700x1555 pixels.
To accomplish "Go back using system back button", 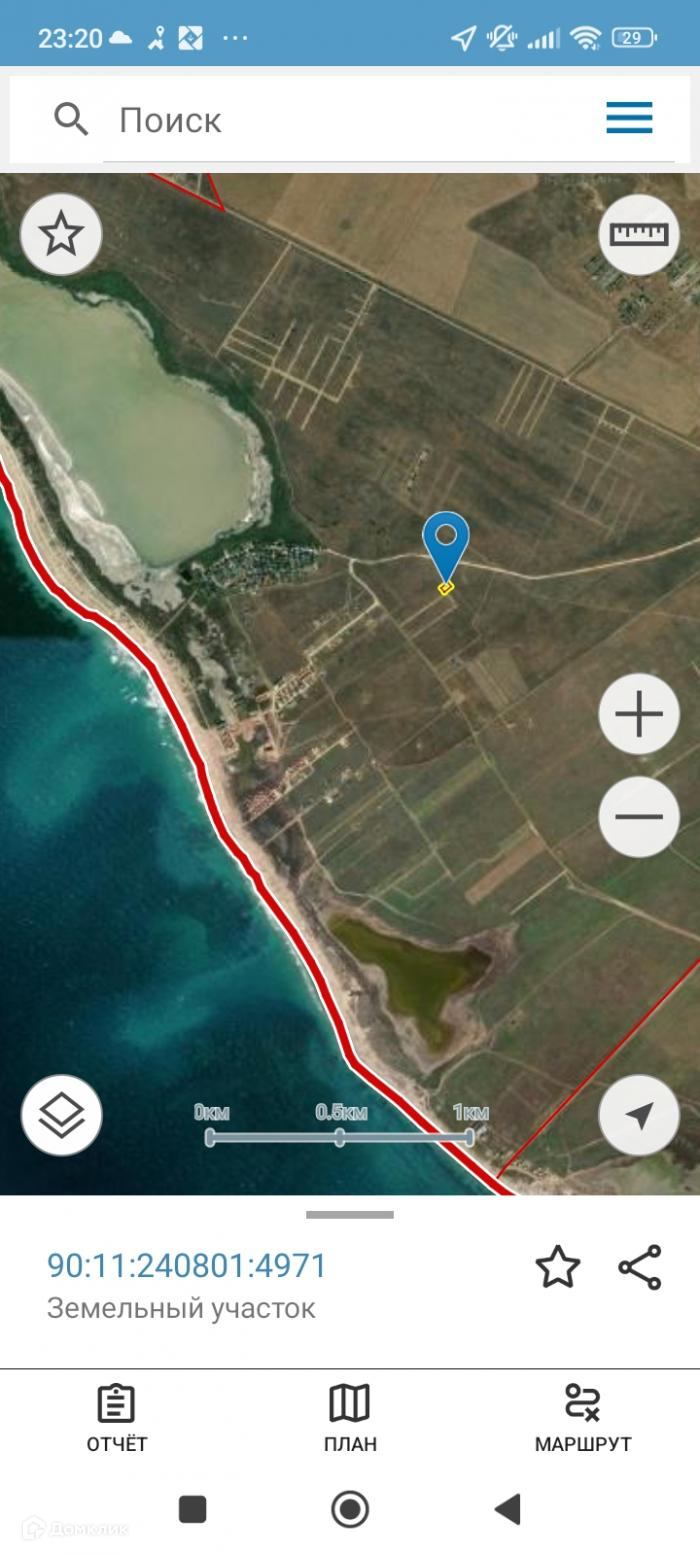I will coord(508,1509).
